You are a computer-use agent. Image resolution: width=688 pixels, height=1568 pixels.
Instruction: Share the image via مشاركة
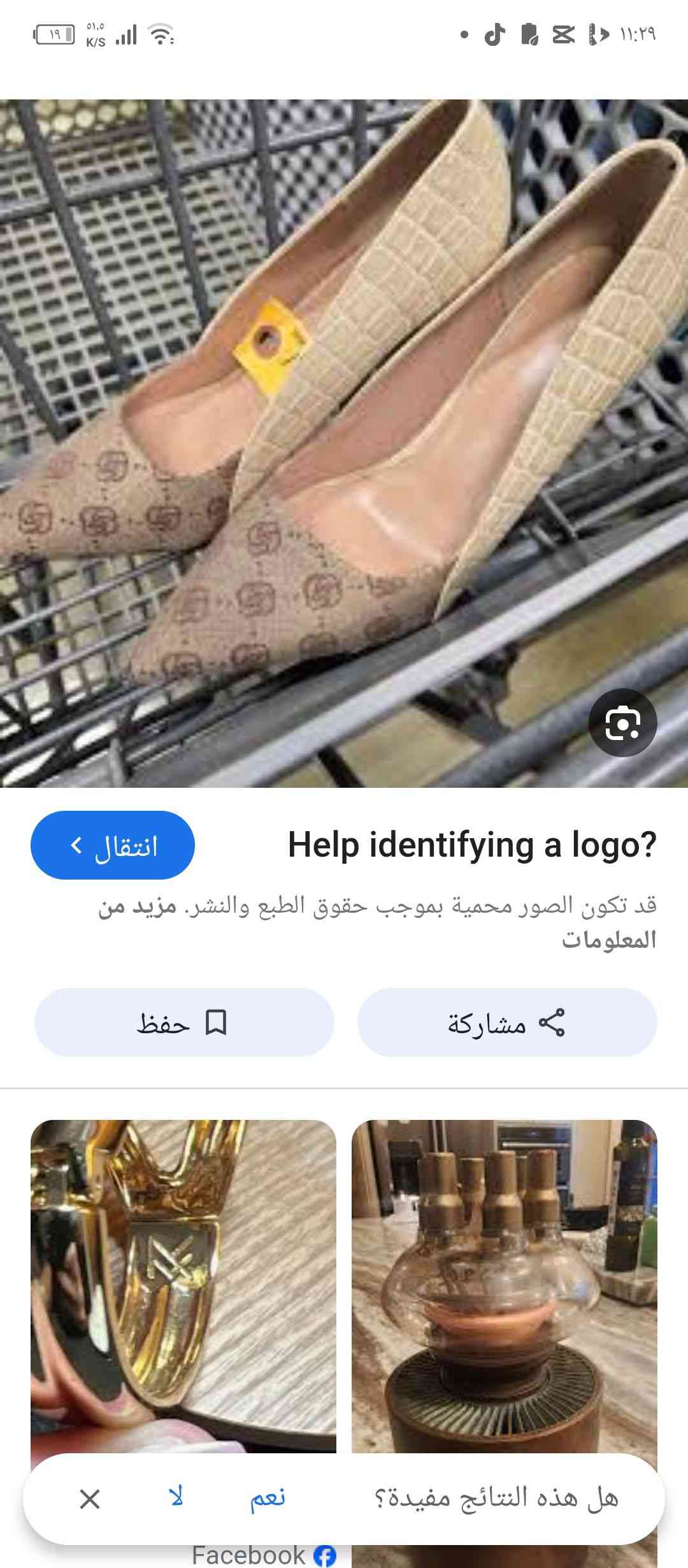[507, 1023]
